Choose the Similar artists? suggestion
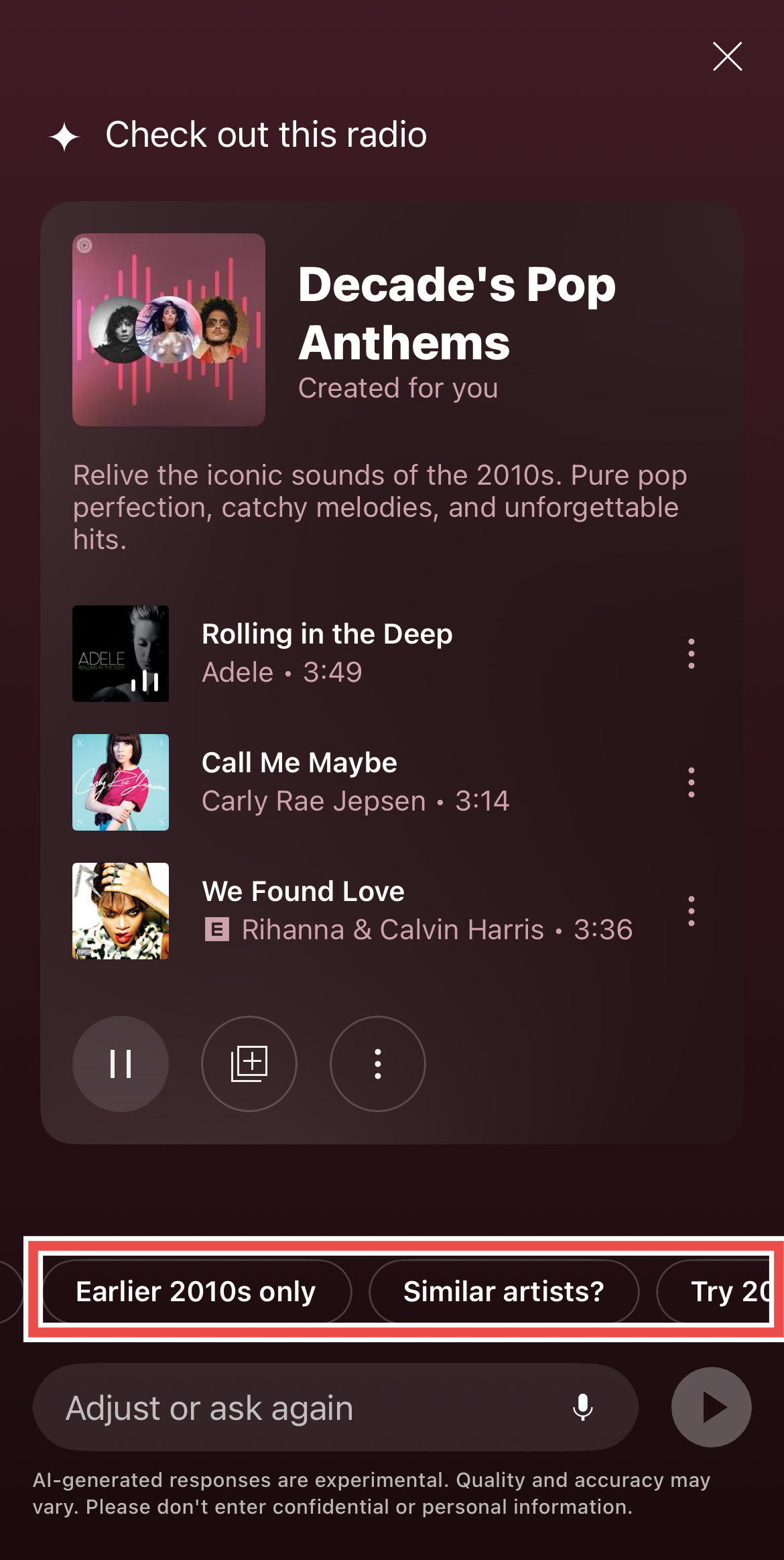This screenshot has height=1560, width=784. [x=504, y=1291]
